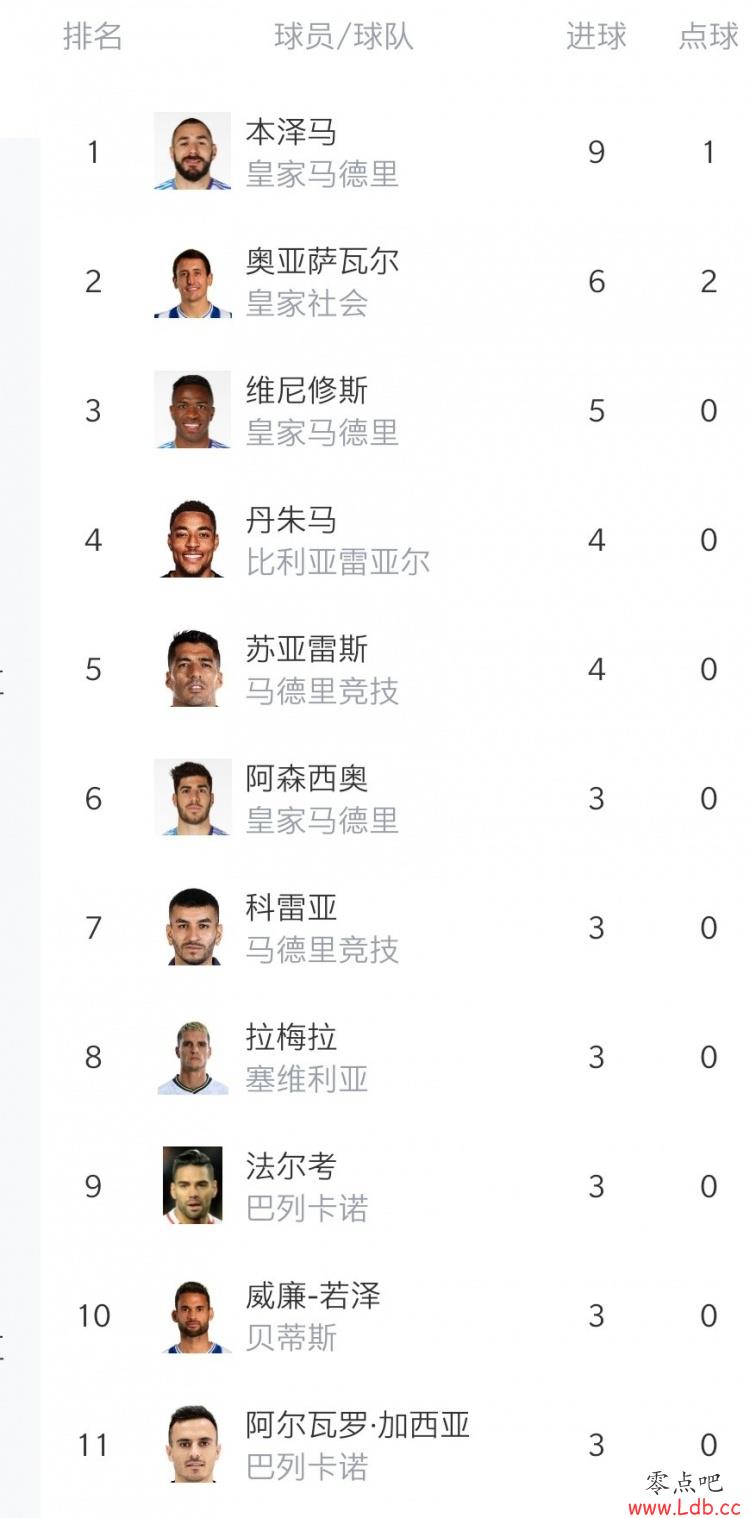The image size is (750, 1518).
Task: View 丹朱马 of 比利亚雷亚尔
Action: 396,540
